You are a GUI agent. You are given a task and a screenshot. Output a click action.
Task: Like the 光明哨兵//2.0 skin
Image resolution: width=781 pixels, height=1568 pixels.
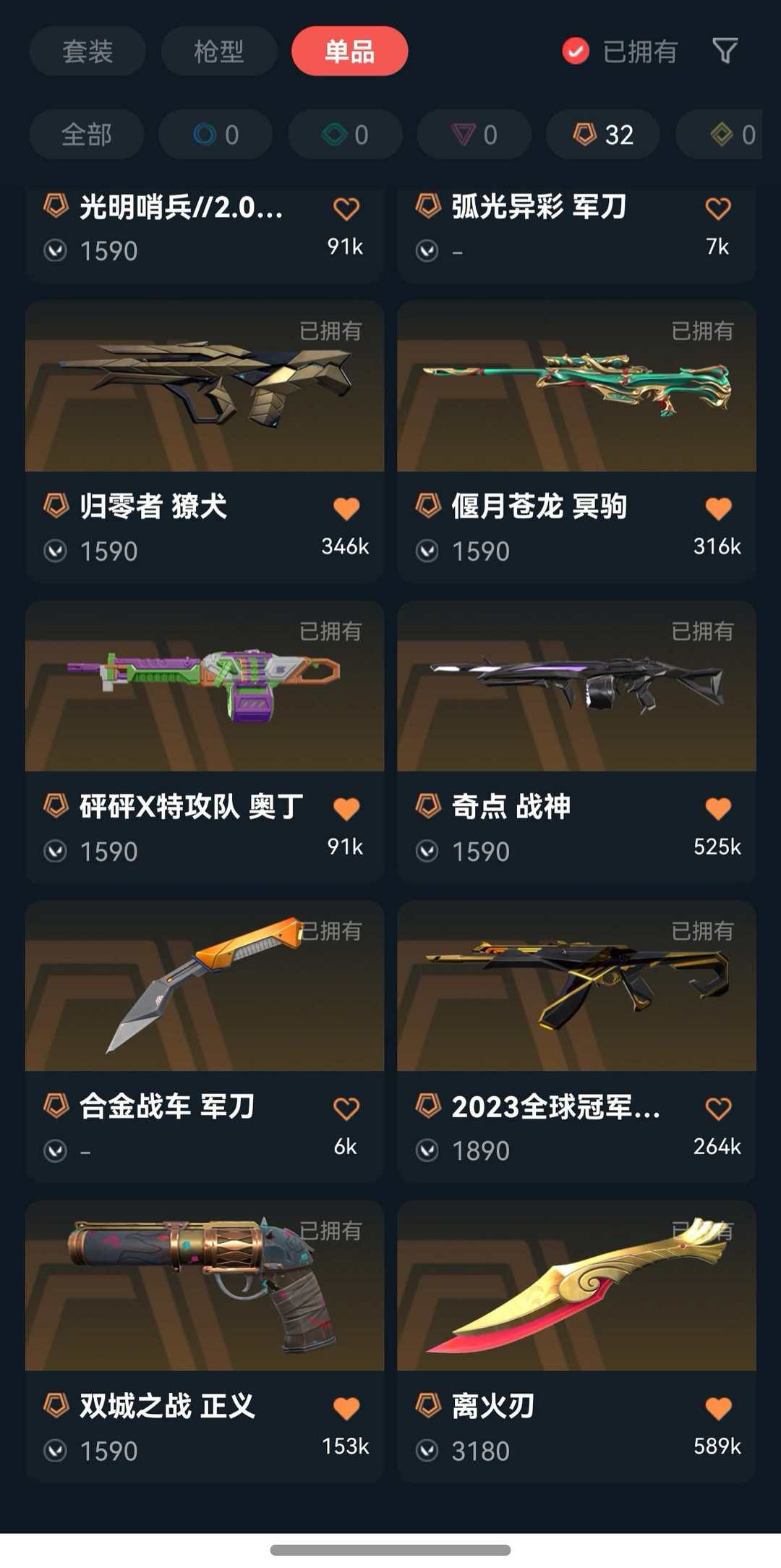coord(346,208)
